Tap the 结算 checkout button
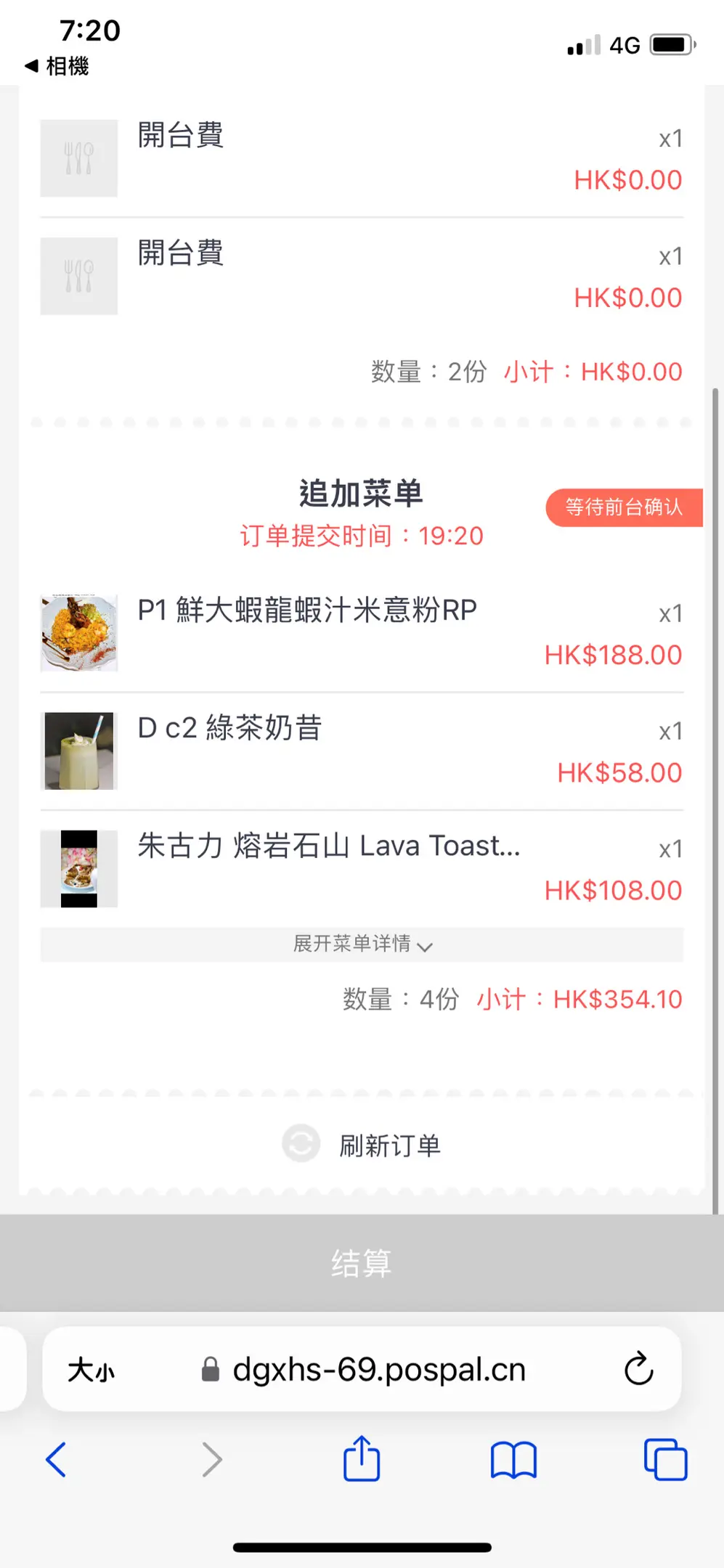The image size is (724, 1568). (362, 1263)
